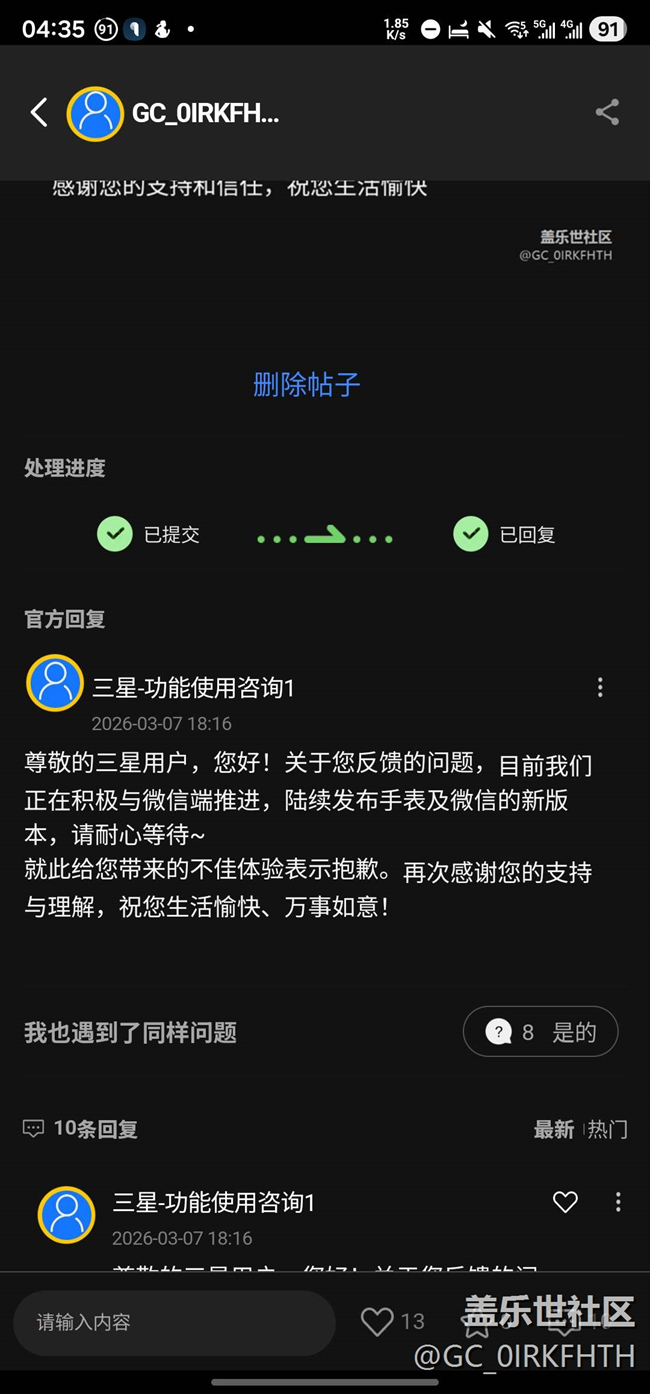Tap the 删除帖子 link
The width and height of the screenshot is (650, 1394).
pyautogui.click(x=306, y=384)
